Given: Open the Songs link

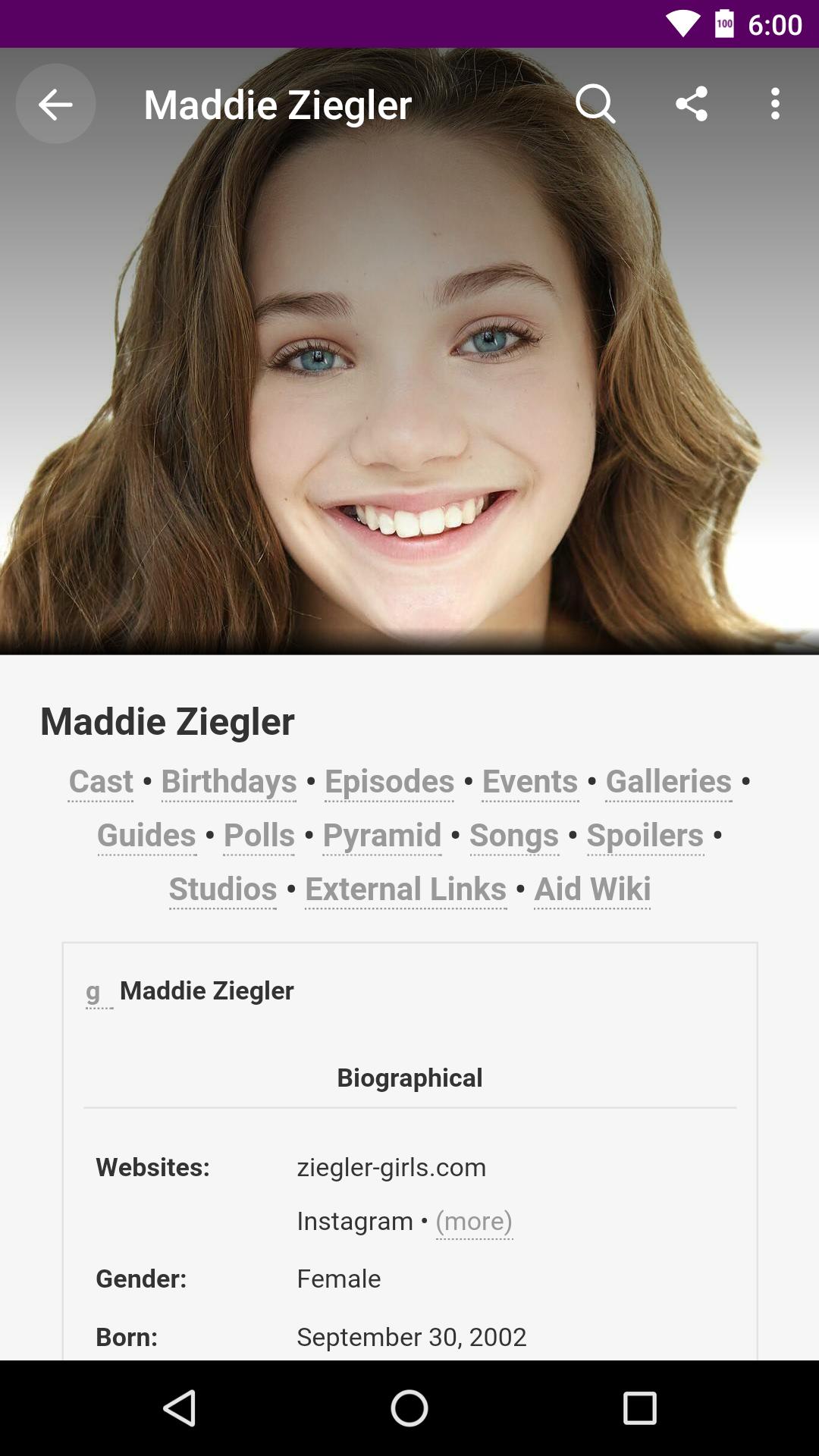Looking at the screenshot, I should [513, 835].
